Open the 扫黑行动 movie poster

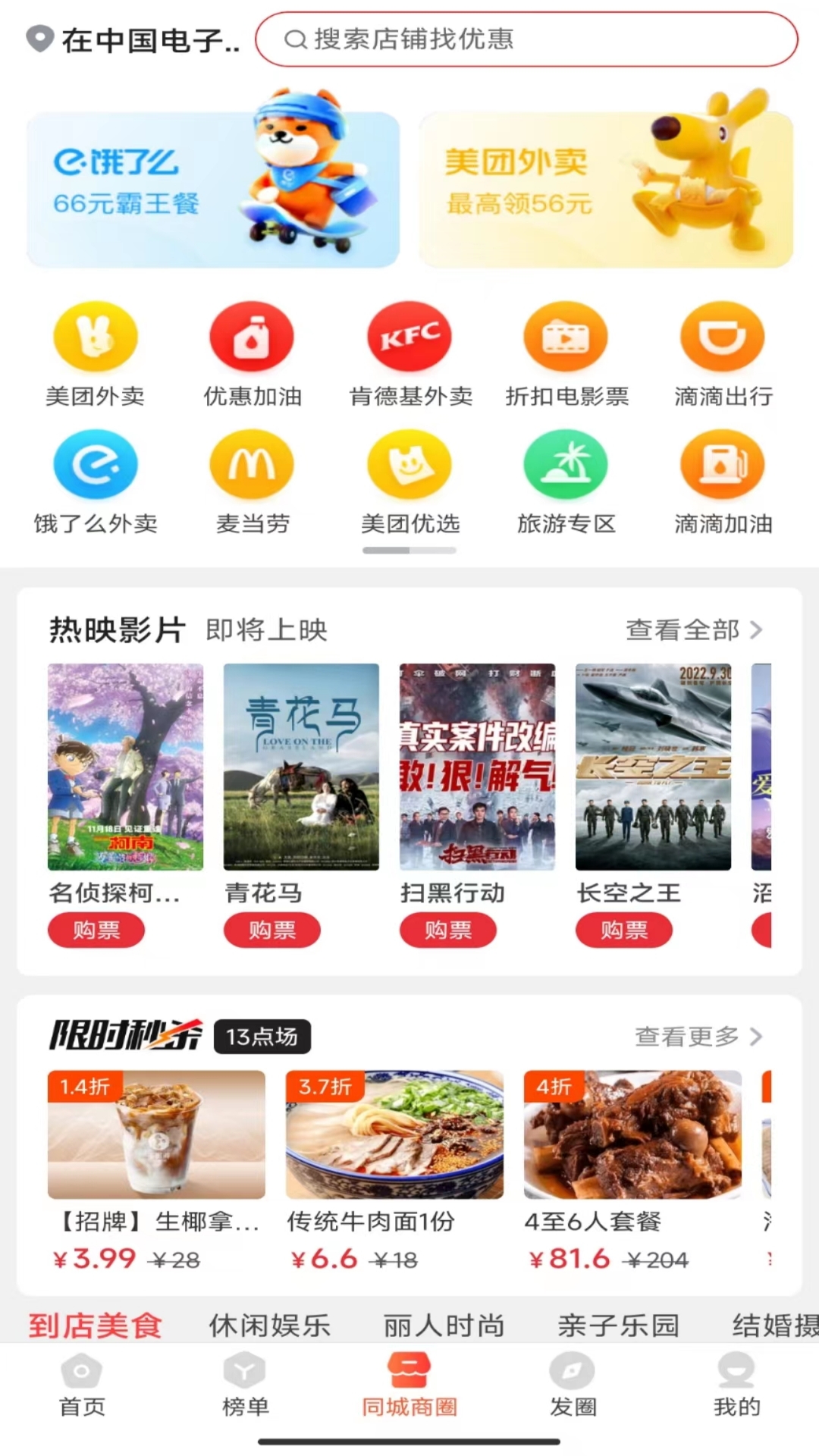tap(477, 767)
